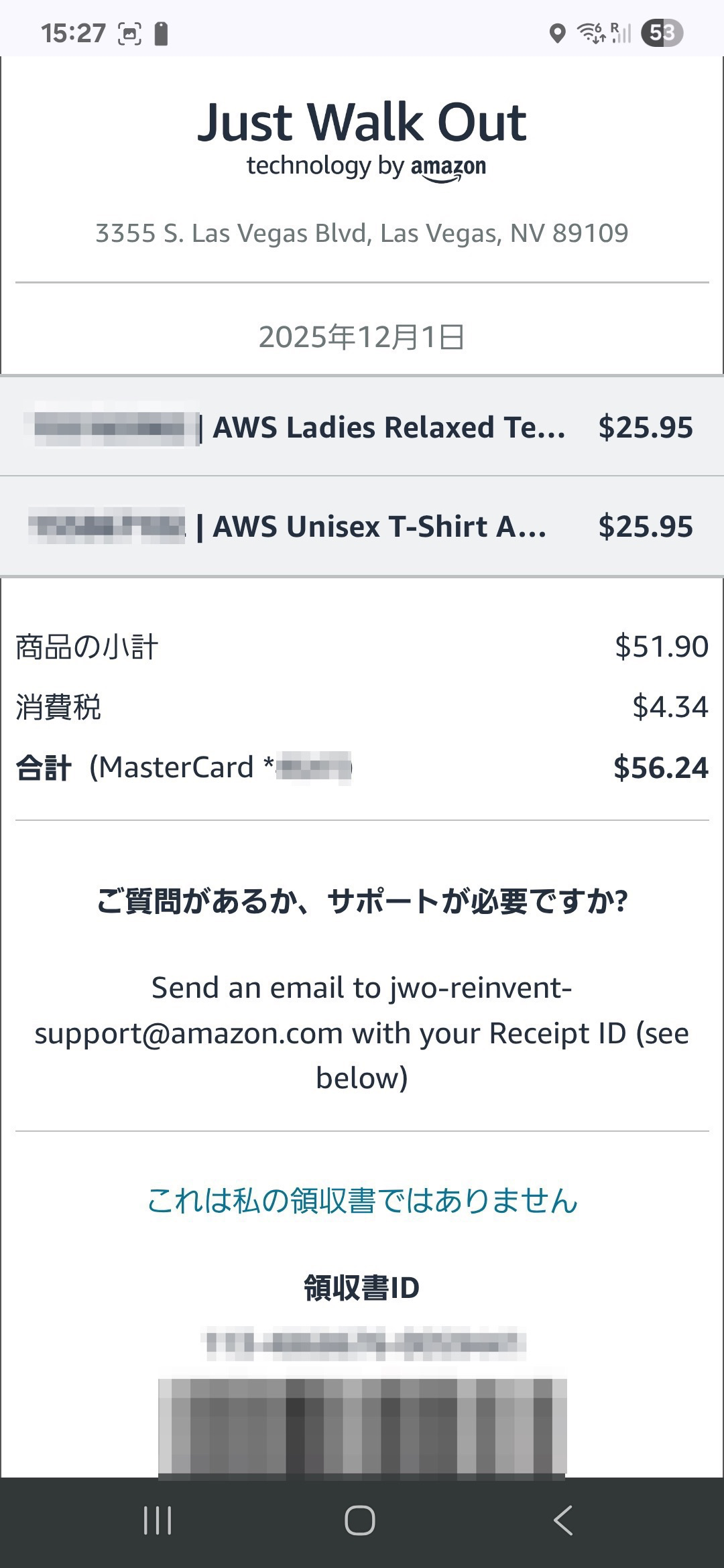Return to the home screen
The width and height of the screenshot is (724, 1568).
coord(360,1520)
